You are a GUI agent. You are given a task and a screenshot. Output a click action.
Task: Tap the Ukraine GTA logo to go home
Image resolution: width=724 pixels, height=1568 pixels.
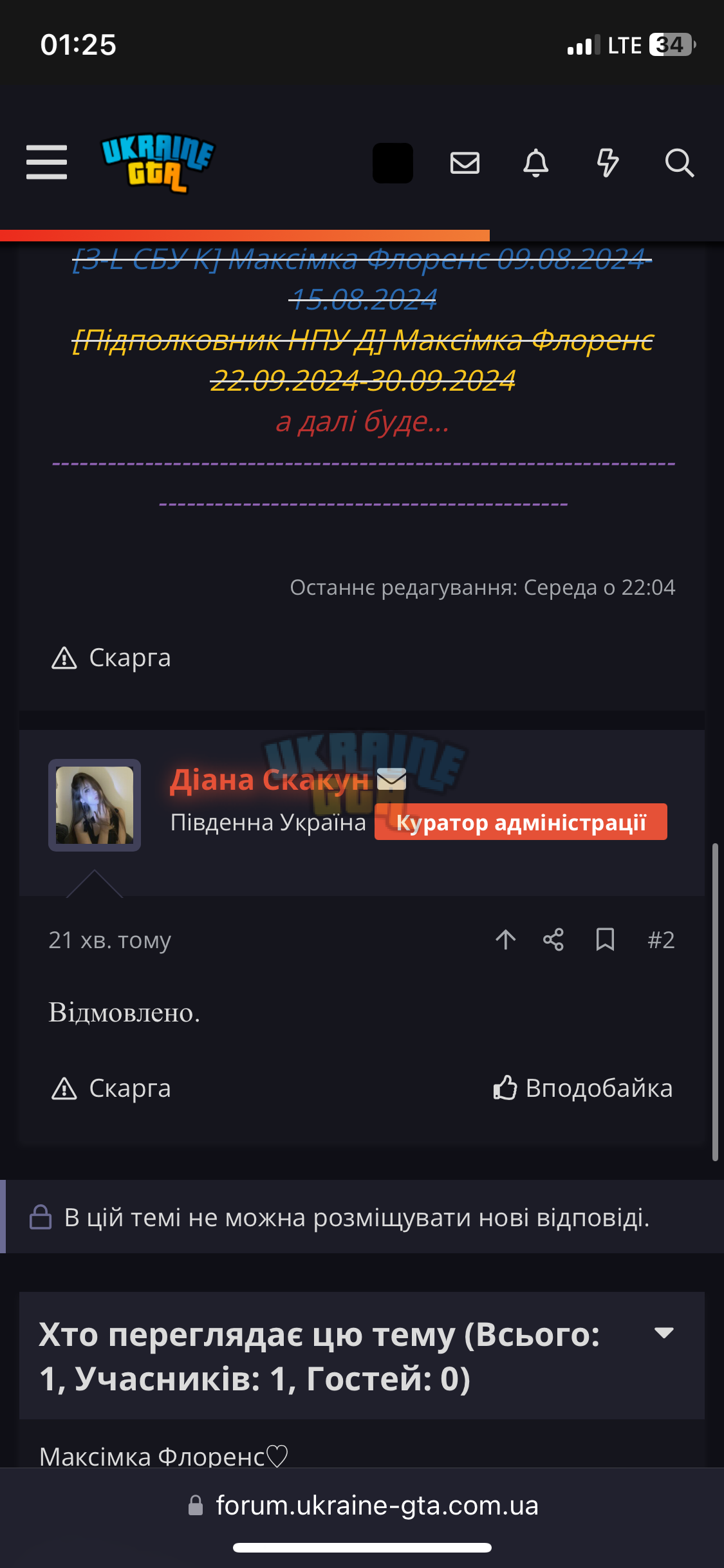point(158,163)
